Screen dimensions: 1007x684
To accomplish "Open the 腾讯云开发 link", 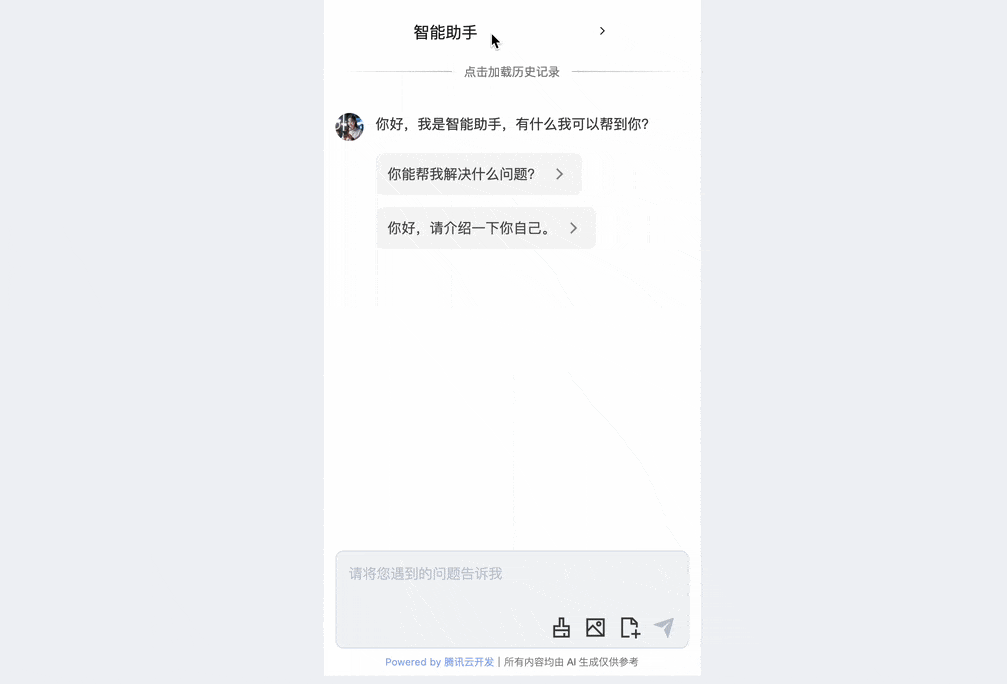I will point(469,662).
